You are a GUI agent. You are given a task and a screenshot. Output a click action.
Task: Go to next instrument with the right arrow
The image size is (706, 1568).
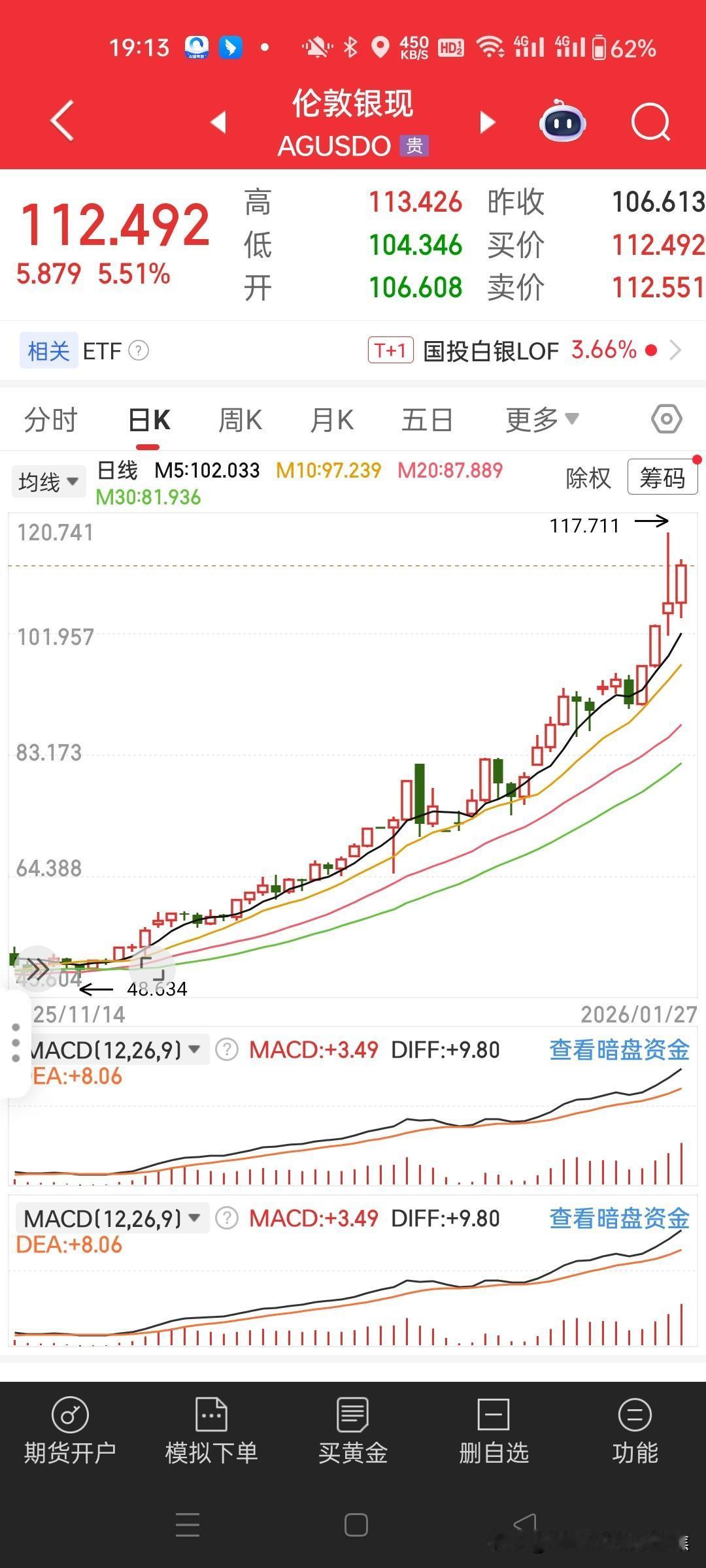486,122
